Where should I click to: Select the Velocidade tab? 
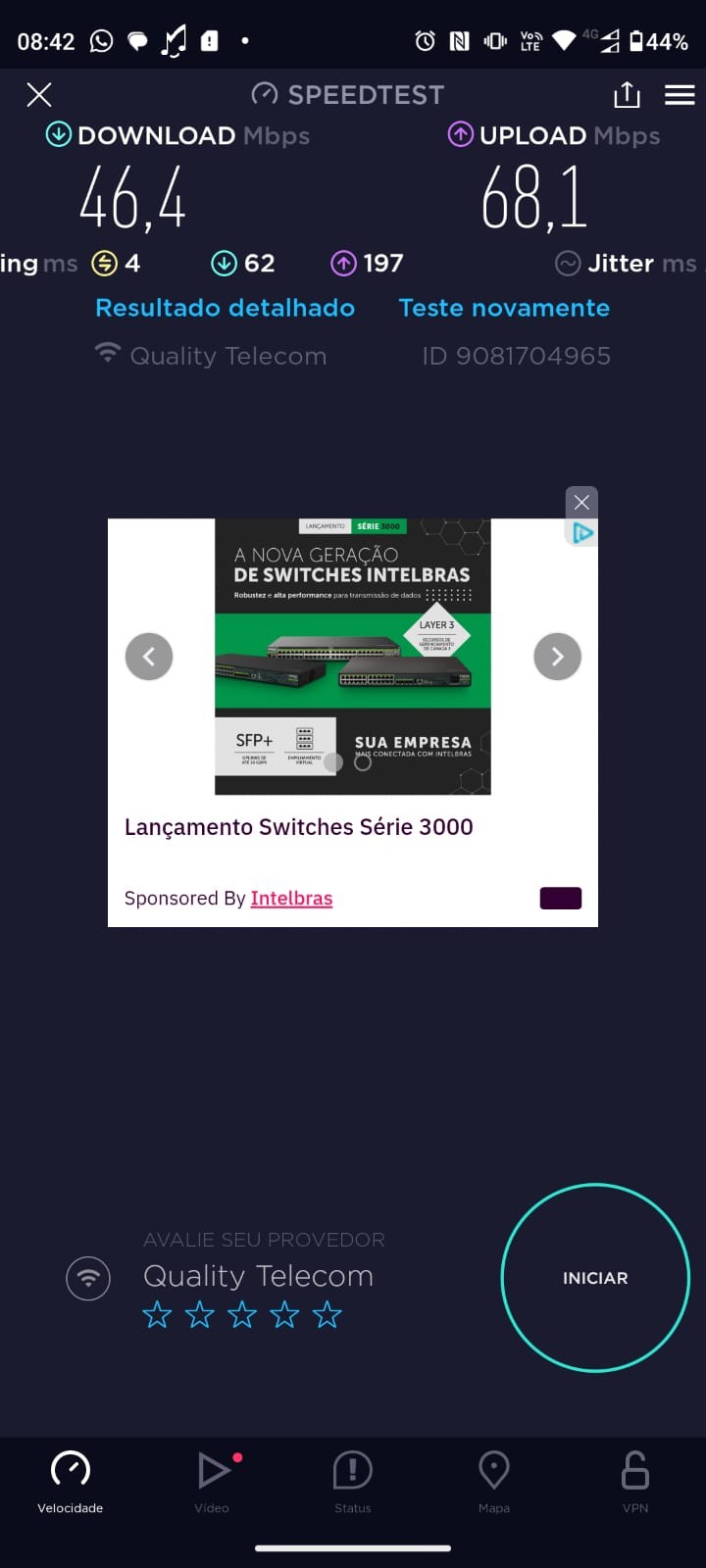point(71,1482)
